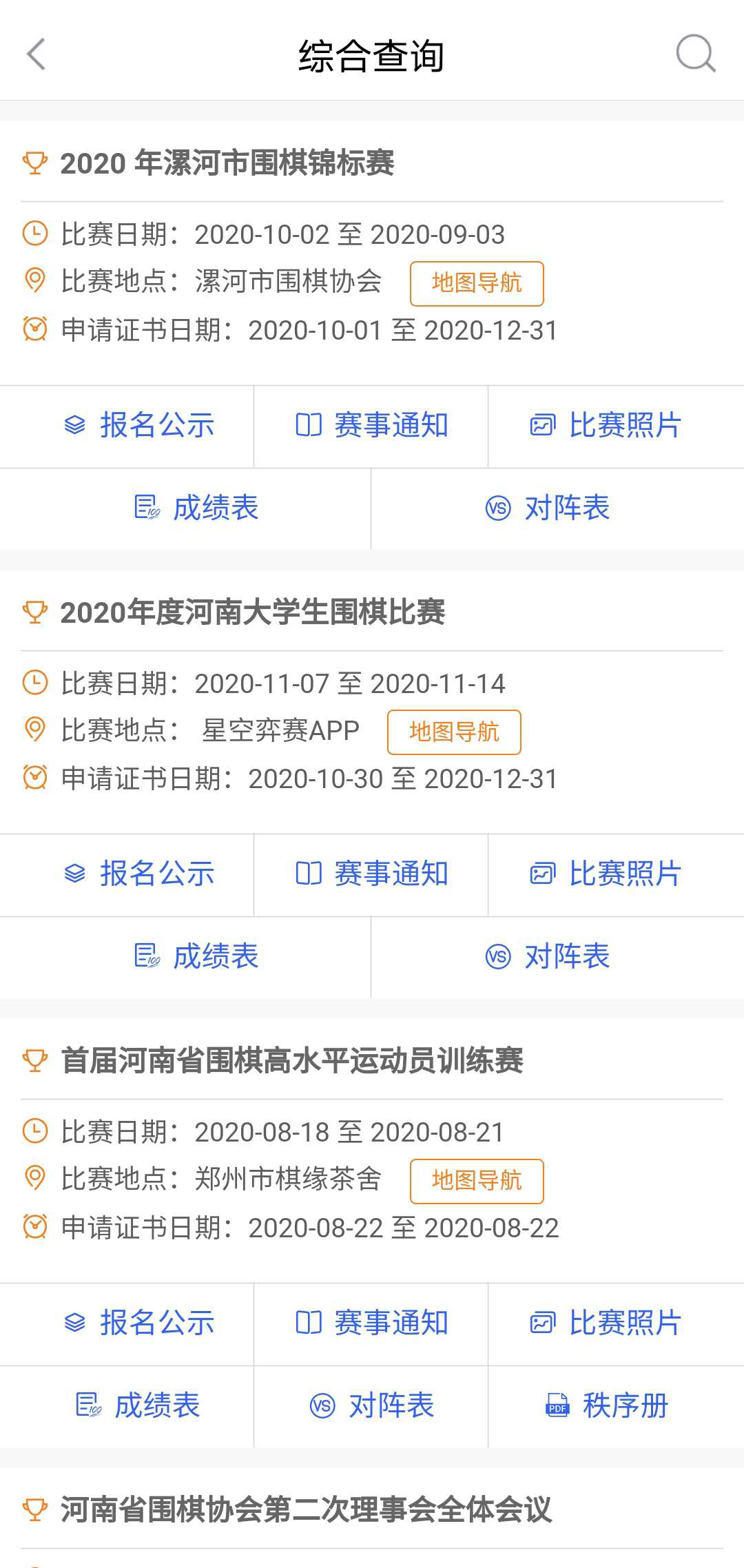Viewport: 744px width, 1568px height.
Task: Open 地图导航 for 郑州市棋缘茶舍
Action: point(476,1181)
